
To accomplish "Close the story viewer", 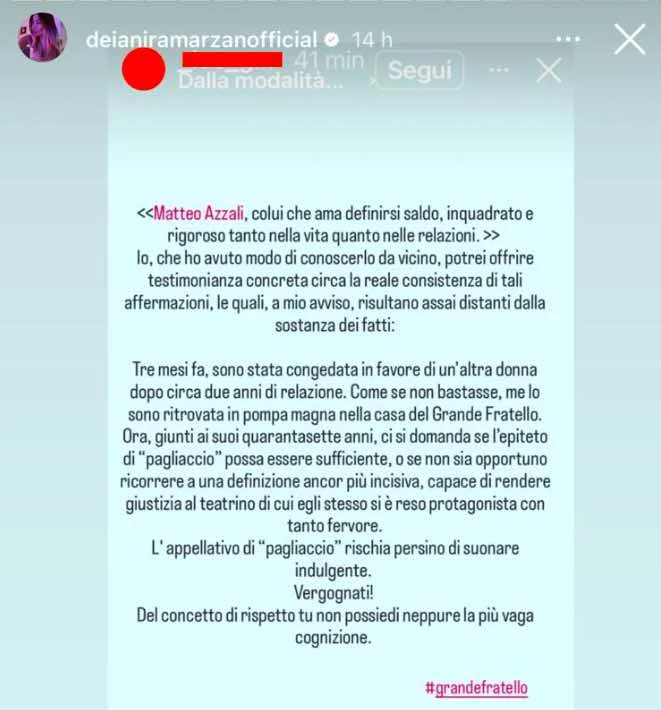I will point(630,39).
